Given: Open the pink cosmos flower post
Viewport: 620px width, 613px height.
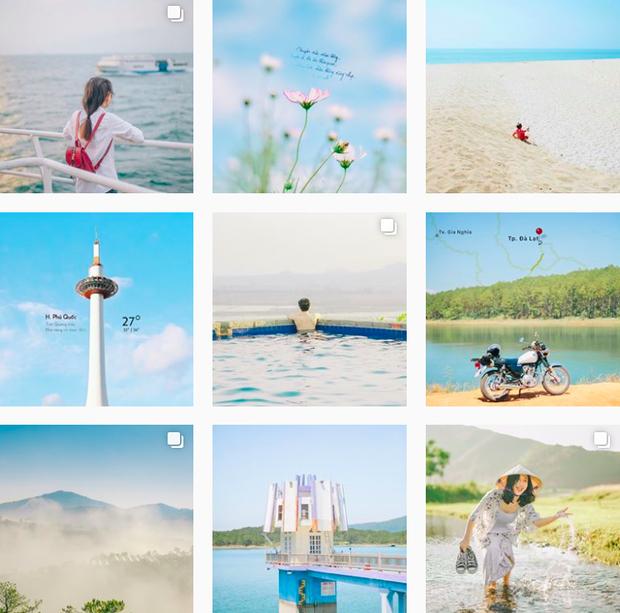Looking at the screenshot, I should pos(309,96).
